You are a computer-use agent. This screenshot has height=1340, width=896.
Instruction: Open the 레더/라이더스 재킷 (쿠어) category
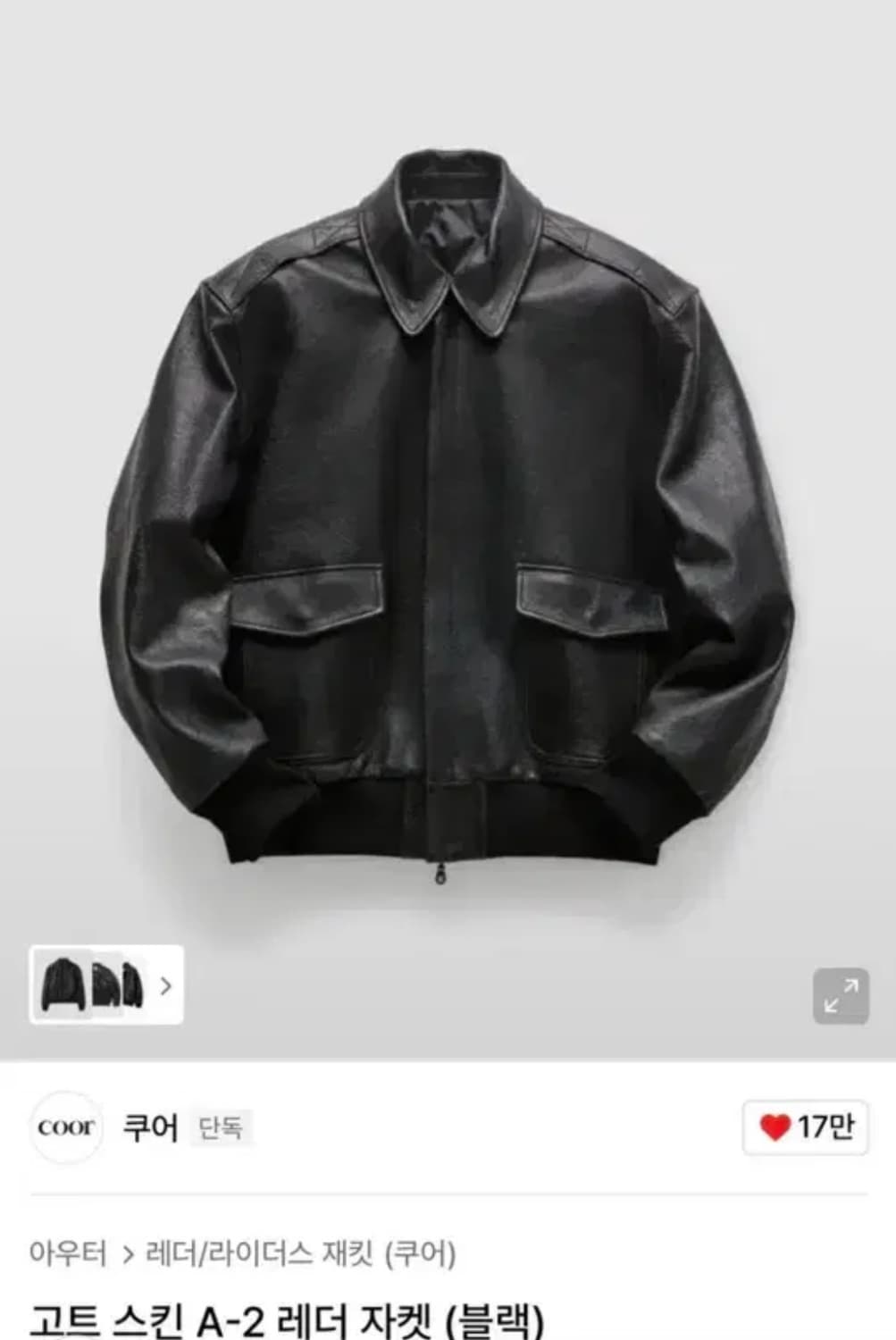coord(300,1253)
